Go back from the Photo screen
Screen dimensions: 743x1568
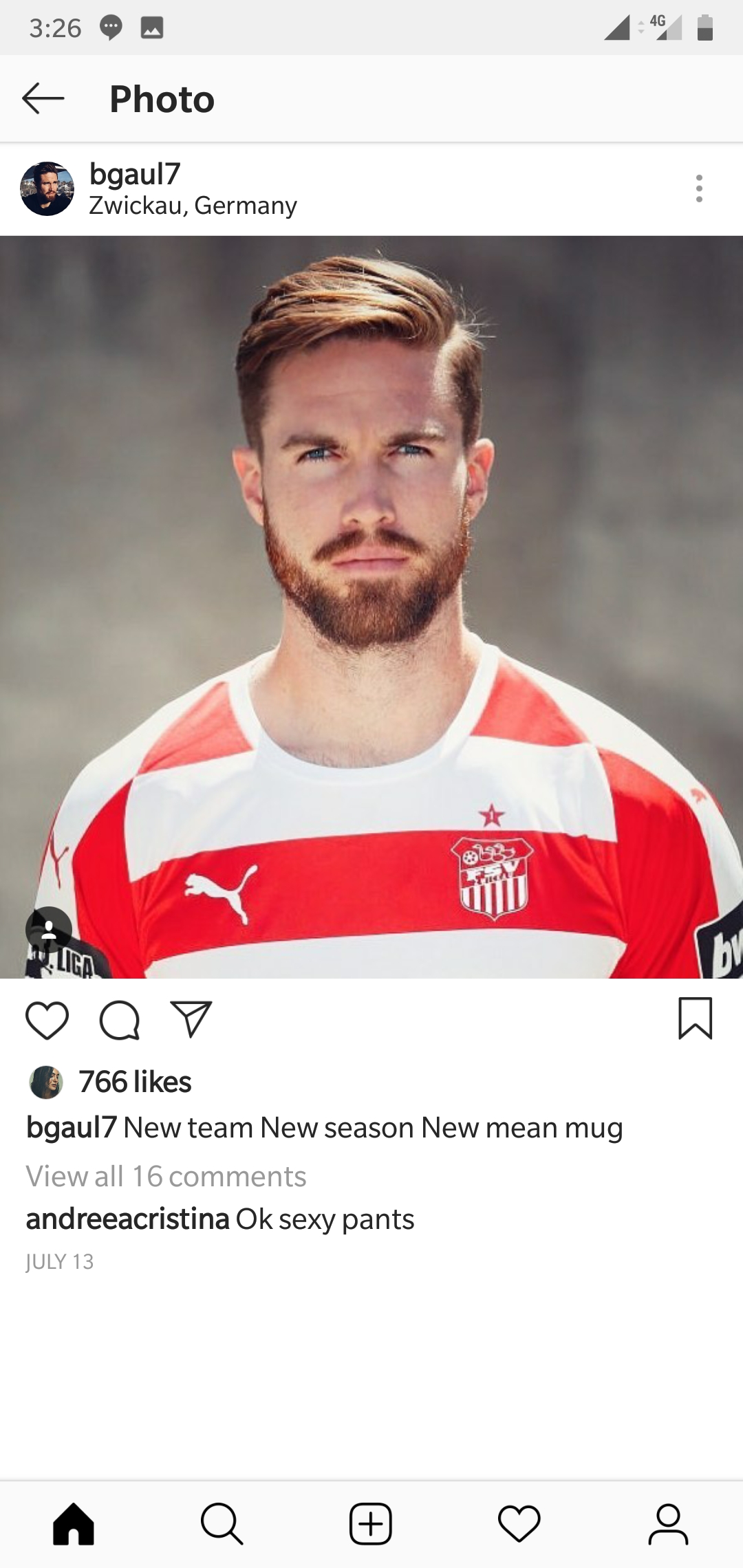43,99
